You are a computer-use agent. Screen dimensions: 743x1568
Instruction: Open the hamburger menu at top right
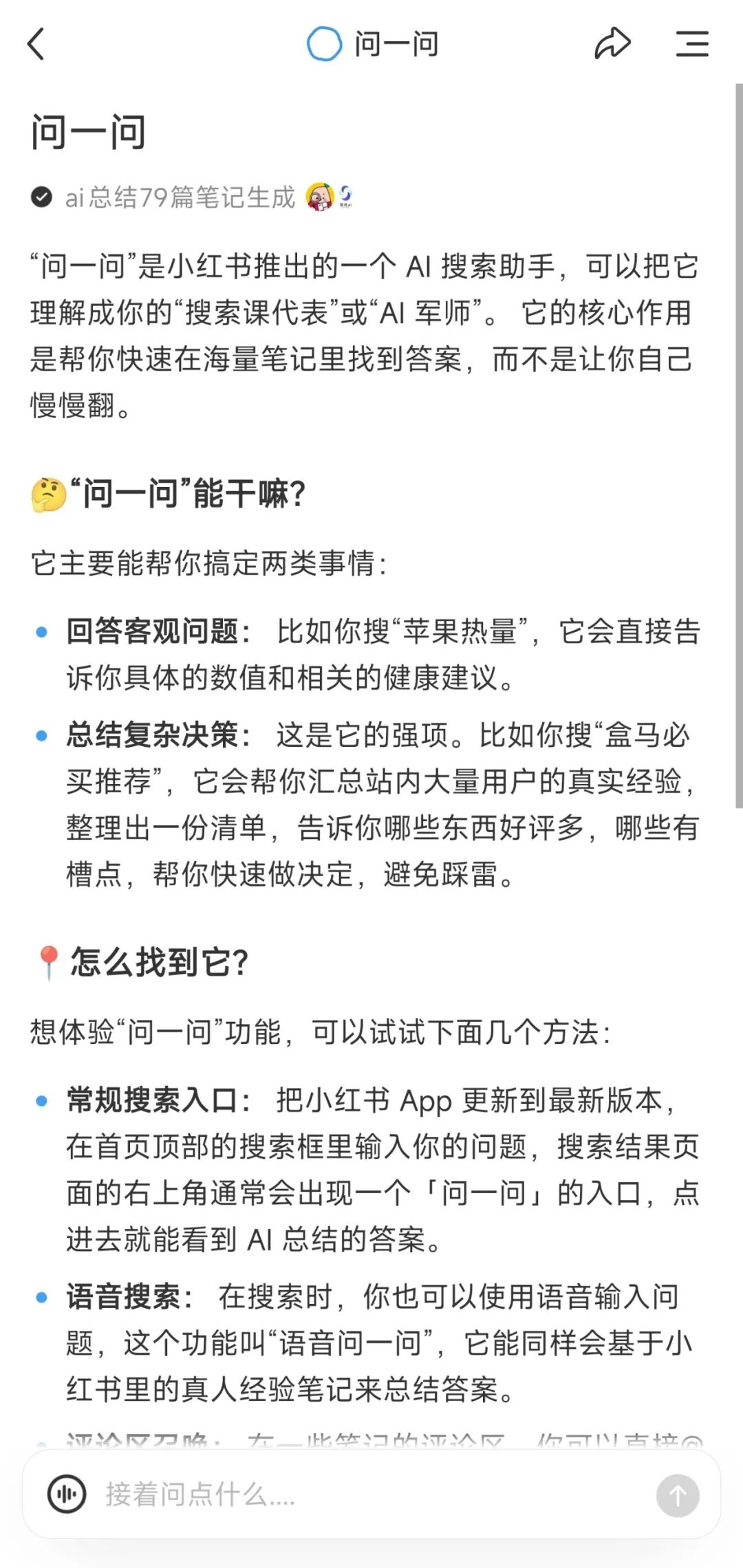pos(691,44)
